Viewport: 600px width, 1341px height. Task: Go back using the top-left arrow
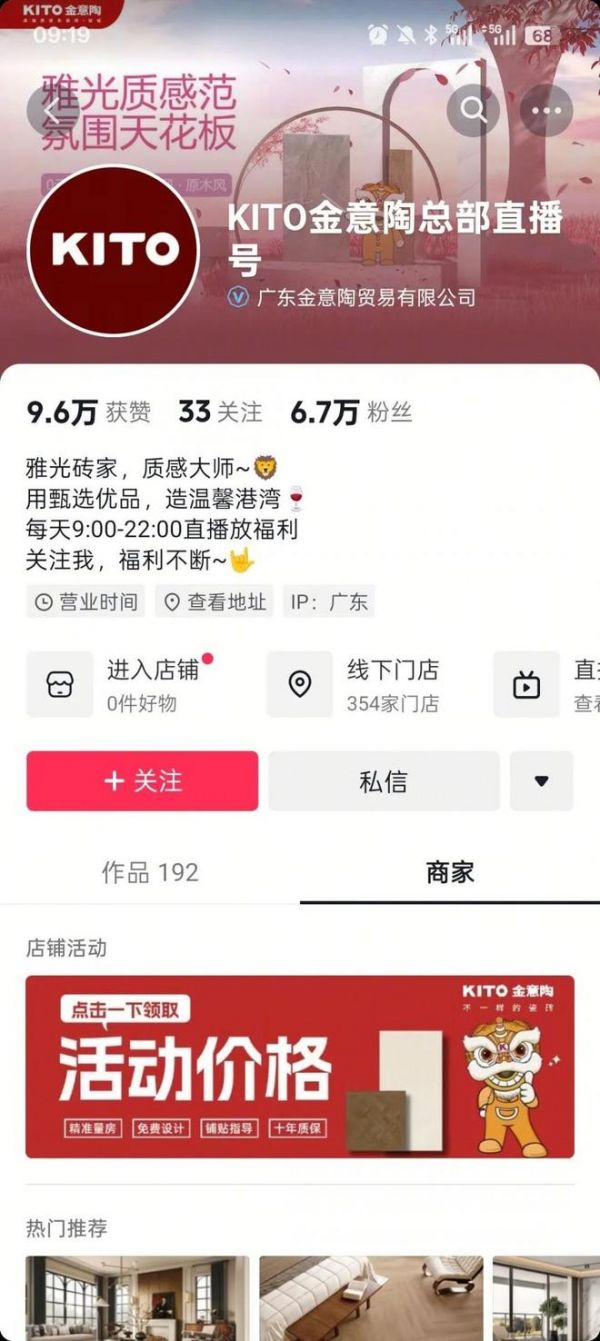click(48, 111)
